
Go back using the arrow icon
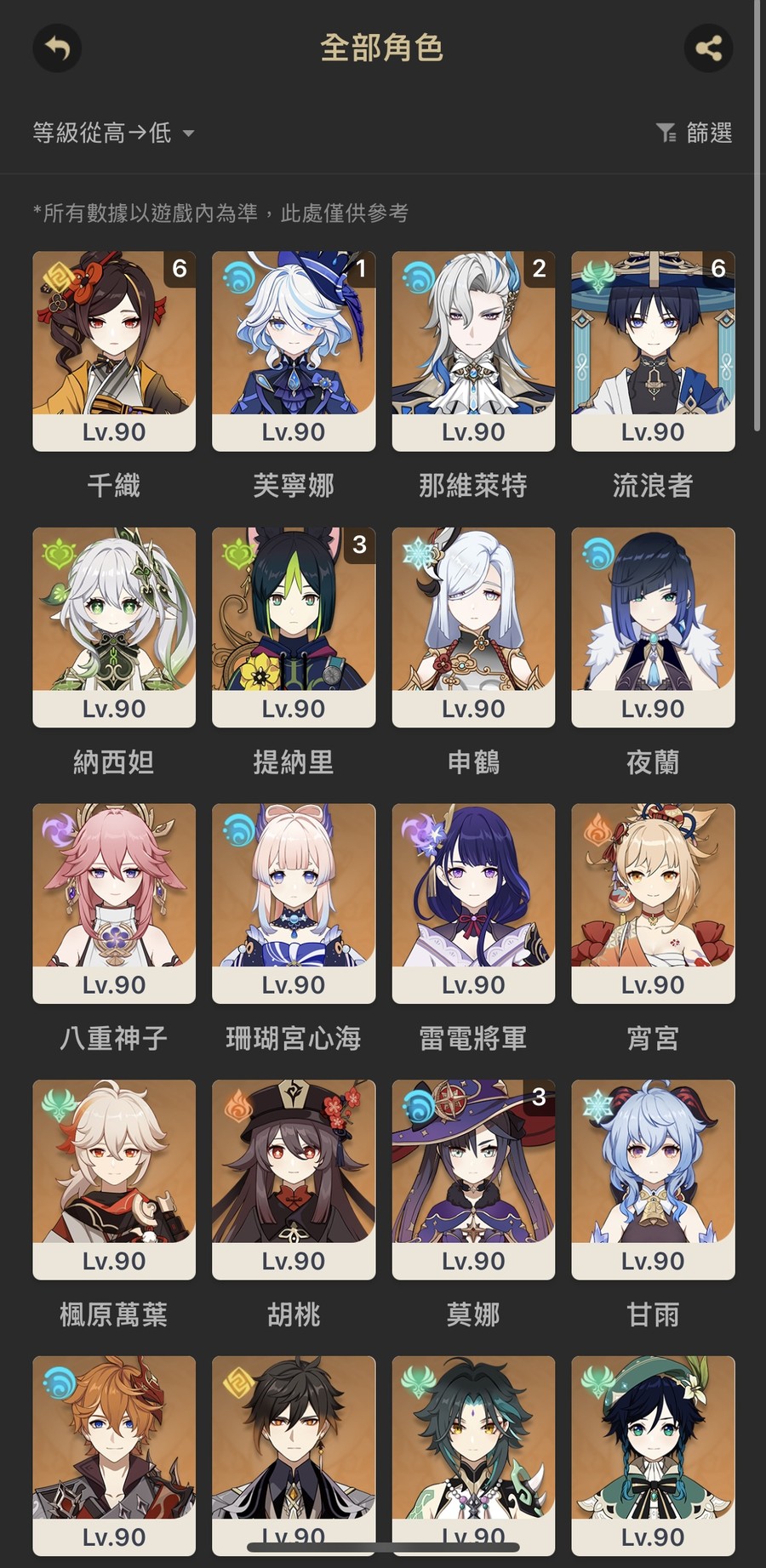[57, 48]
